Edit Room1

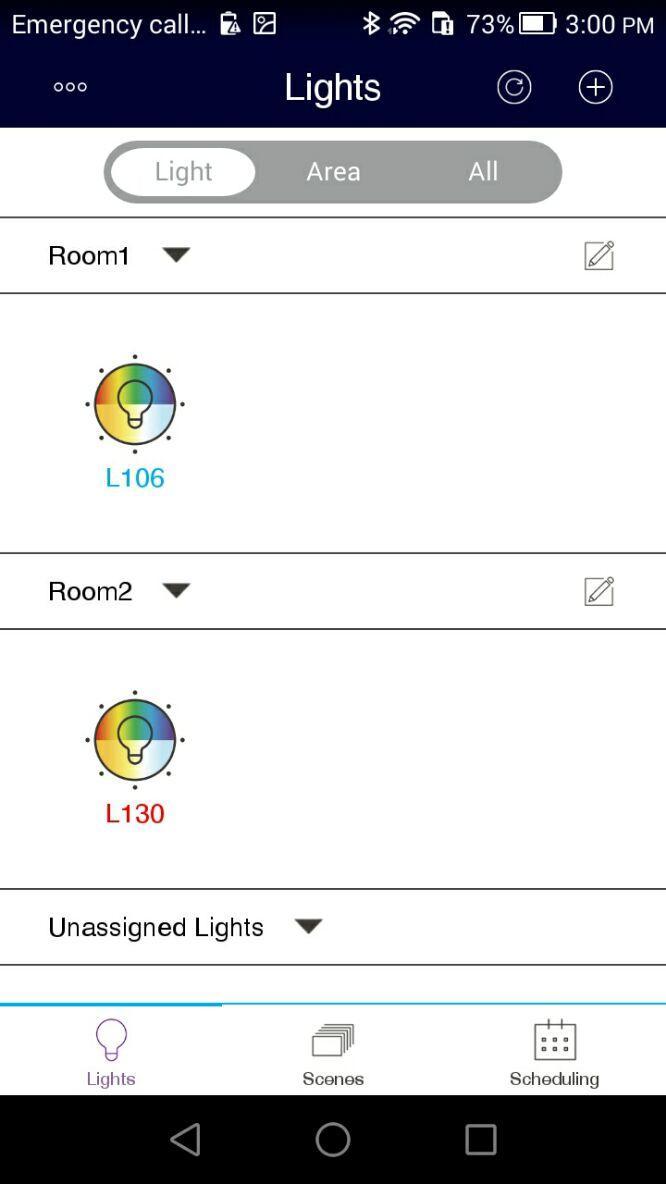pos(599,255)
